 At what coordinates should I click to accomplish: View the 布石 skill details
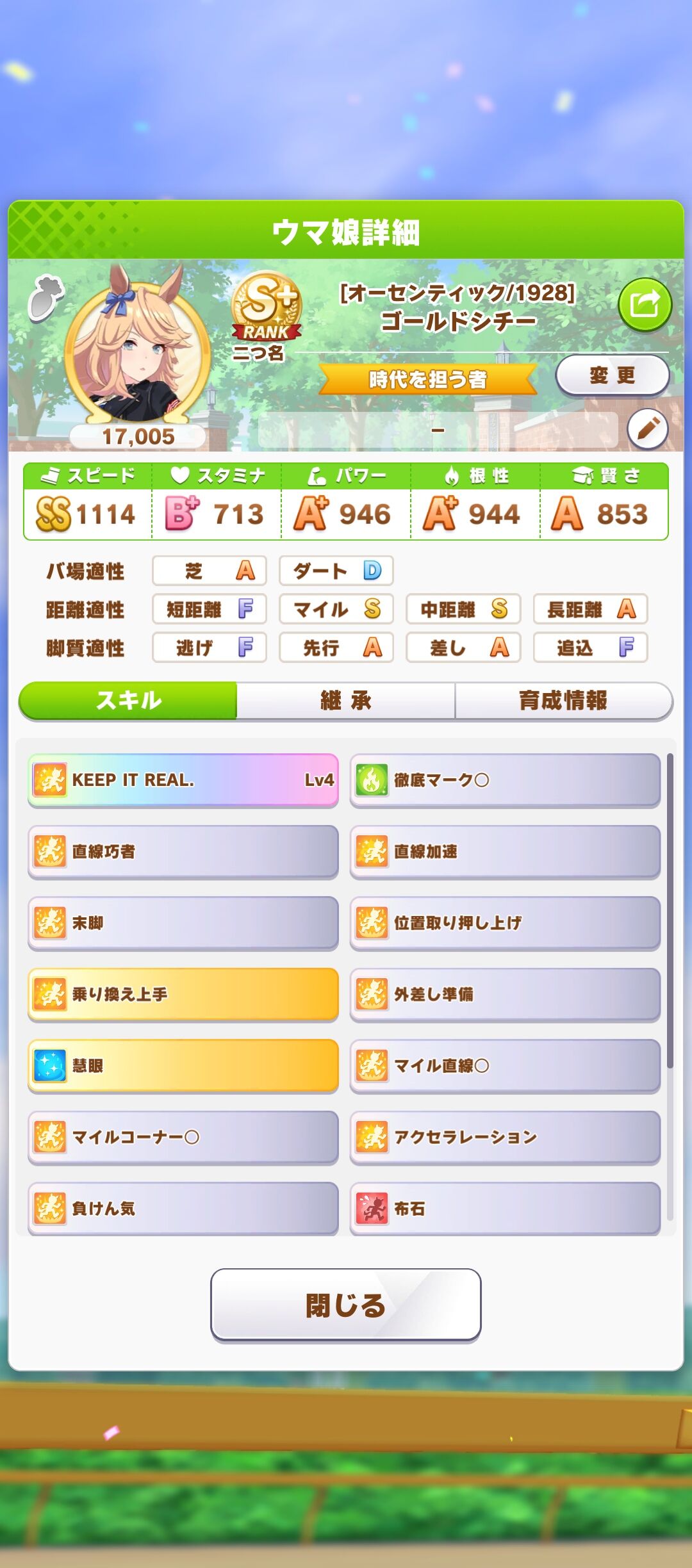click(x=505, y=1209)
